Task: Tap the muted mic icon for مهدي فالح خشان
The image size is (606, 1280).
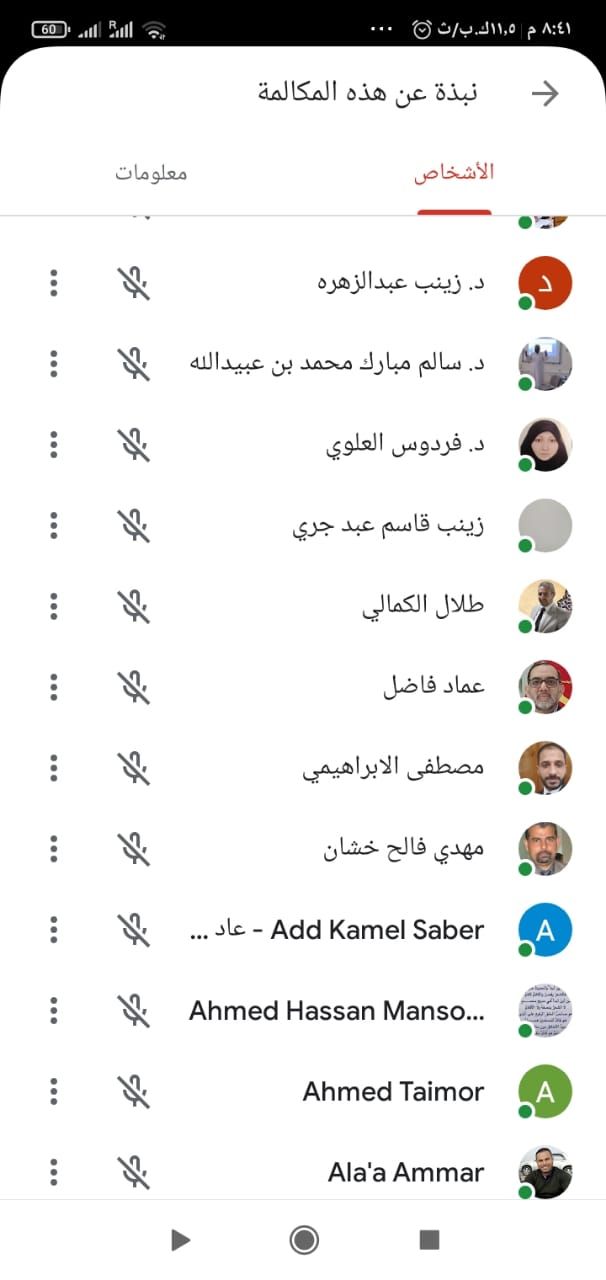Action: (x=133, y=849)
